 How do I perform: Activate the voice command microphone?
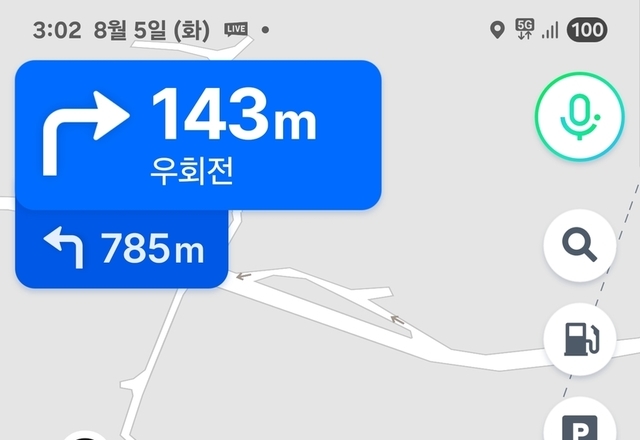580,118
